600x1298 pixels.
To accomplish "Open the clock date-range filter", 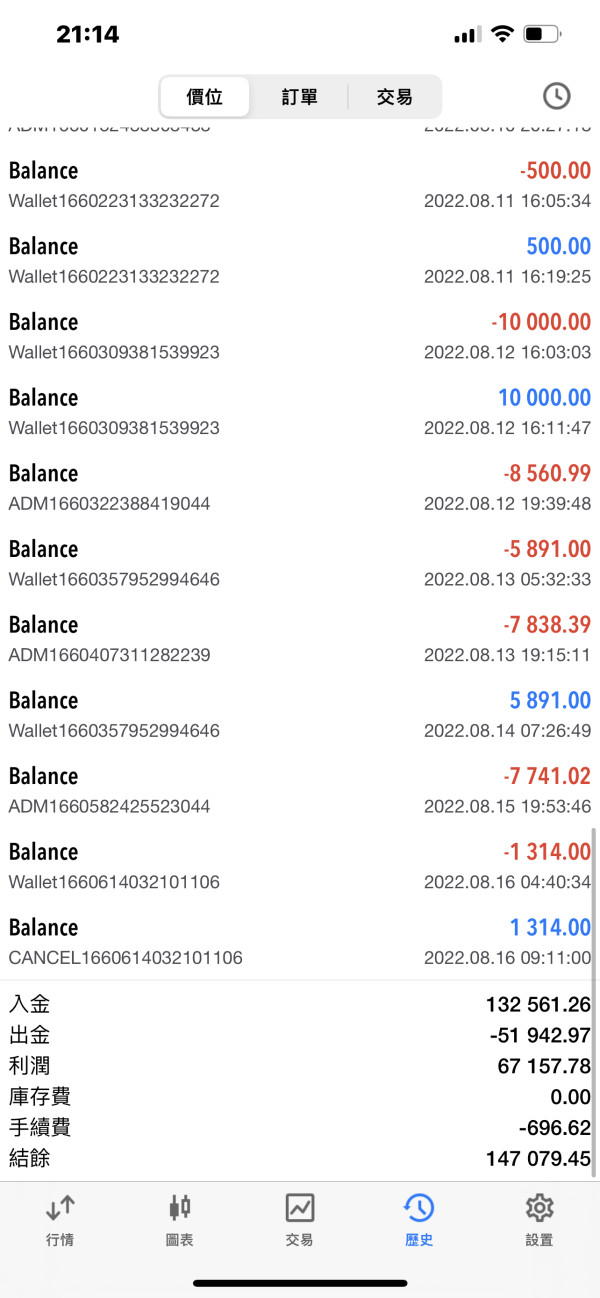I will [x=556, y=96].
